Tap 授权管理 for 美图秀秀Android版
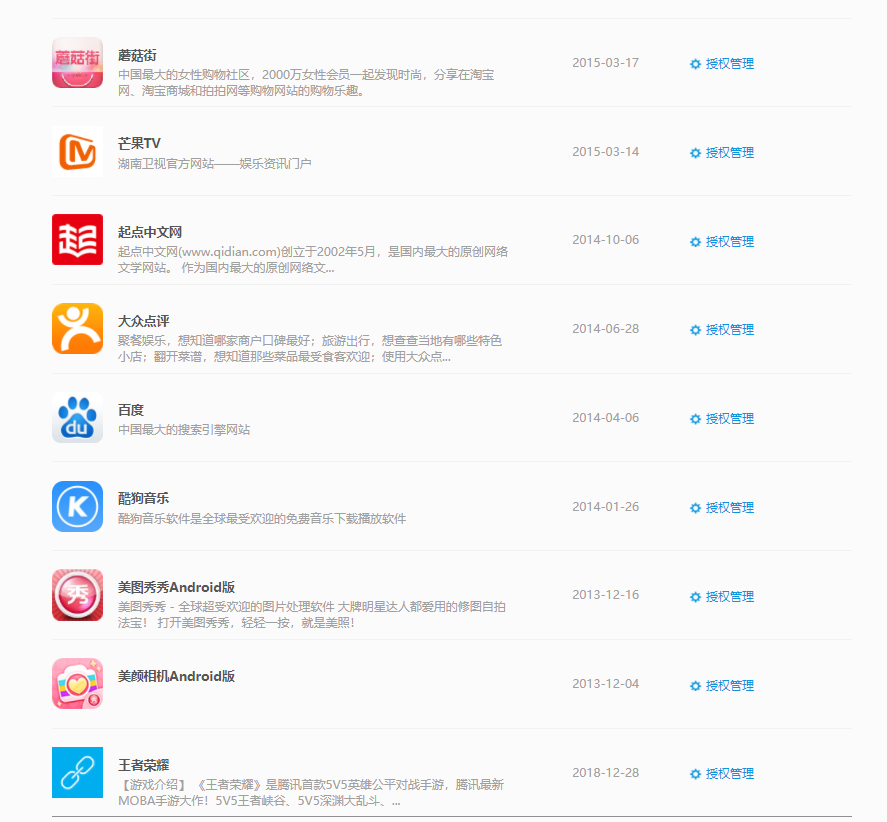 click(x=728, y=597)
